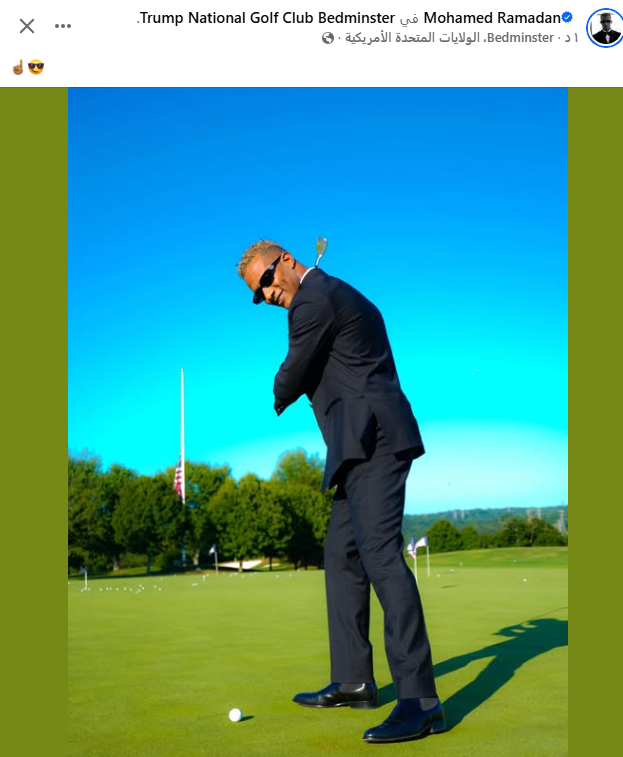View the golf photo full screen

pyautogui.click(x=317, y=420)
